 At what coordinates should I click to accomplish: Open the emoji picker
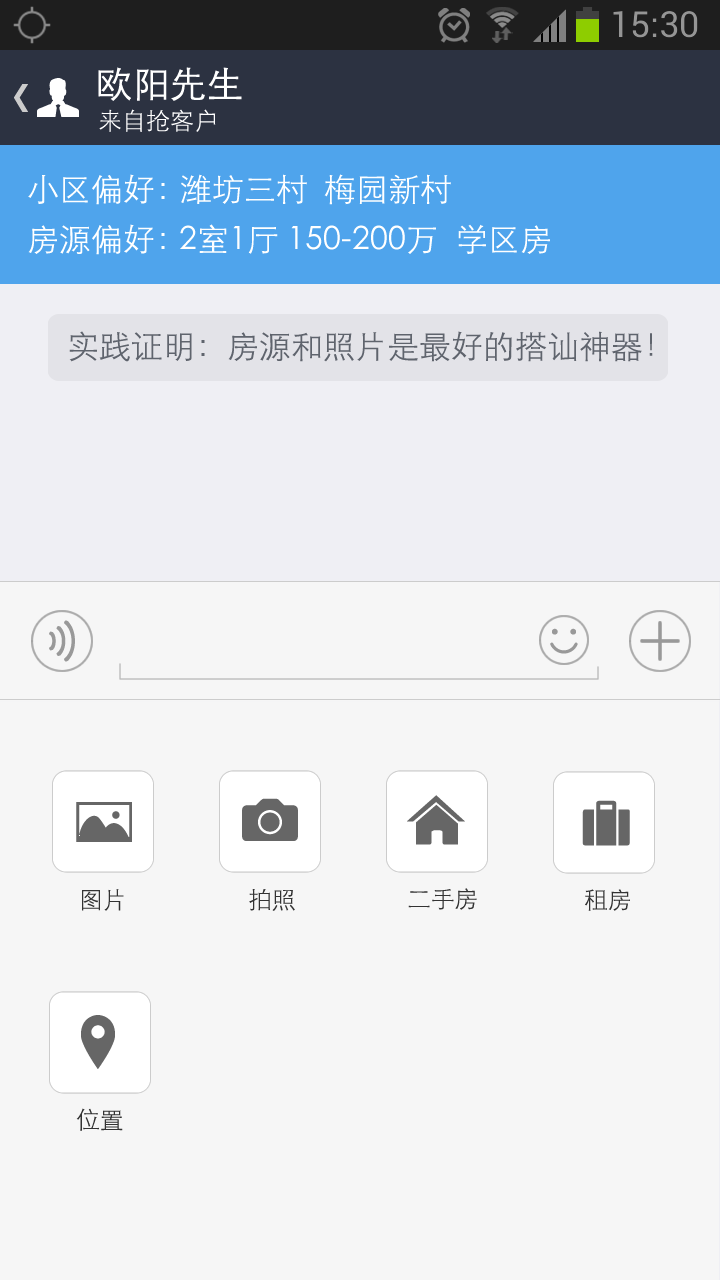click(564, 640)
